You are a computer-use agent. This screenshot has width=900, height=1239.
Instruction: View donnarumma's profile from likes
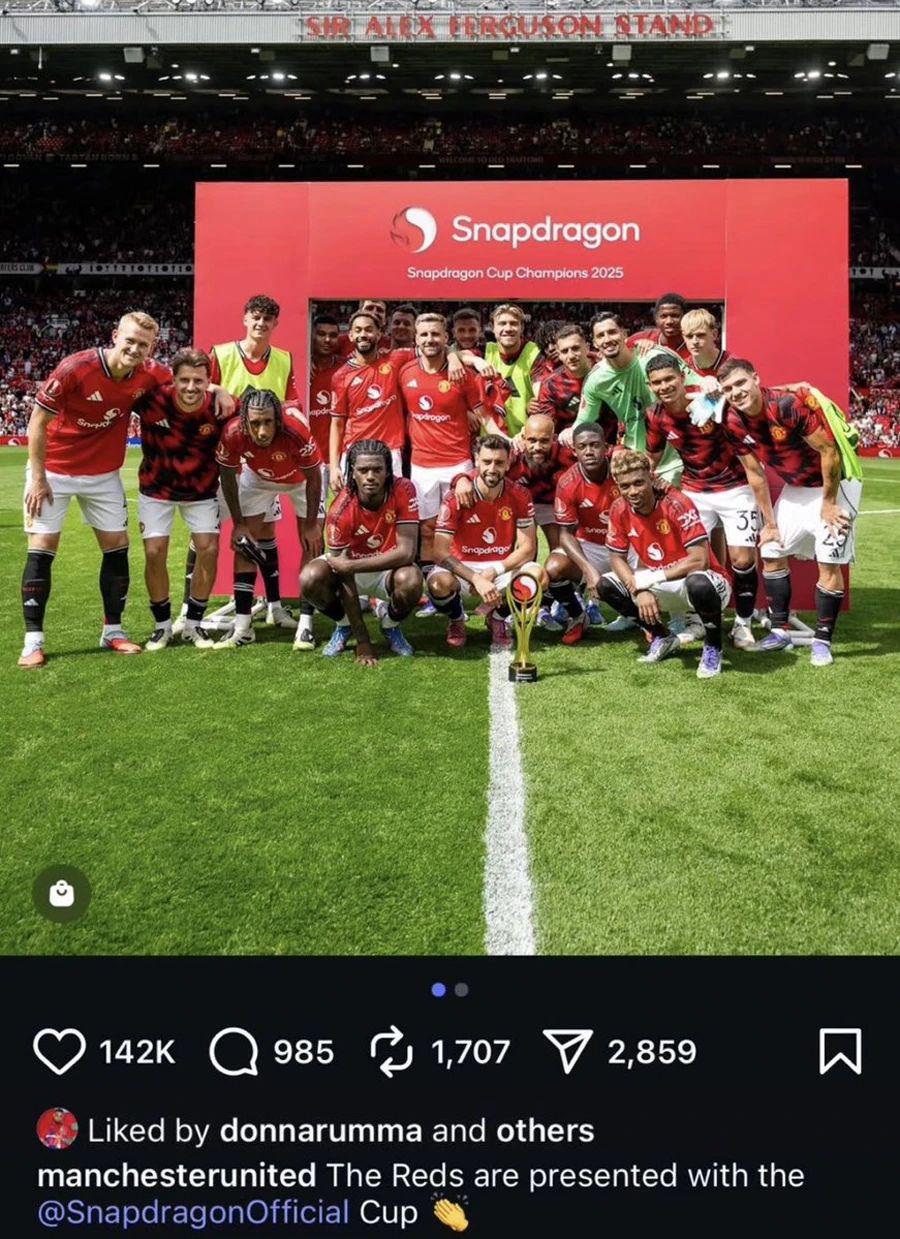click(321, 1131)
